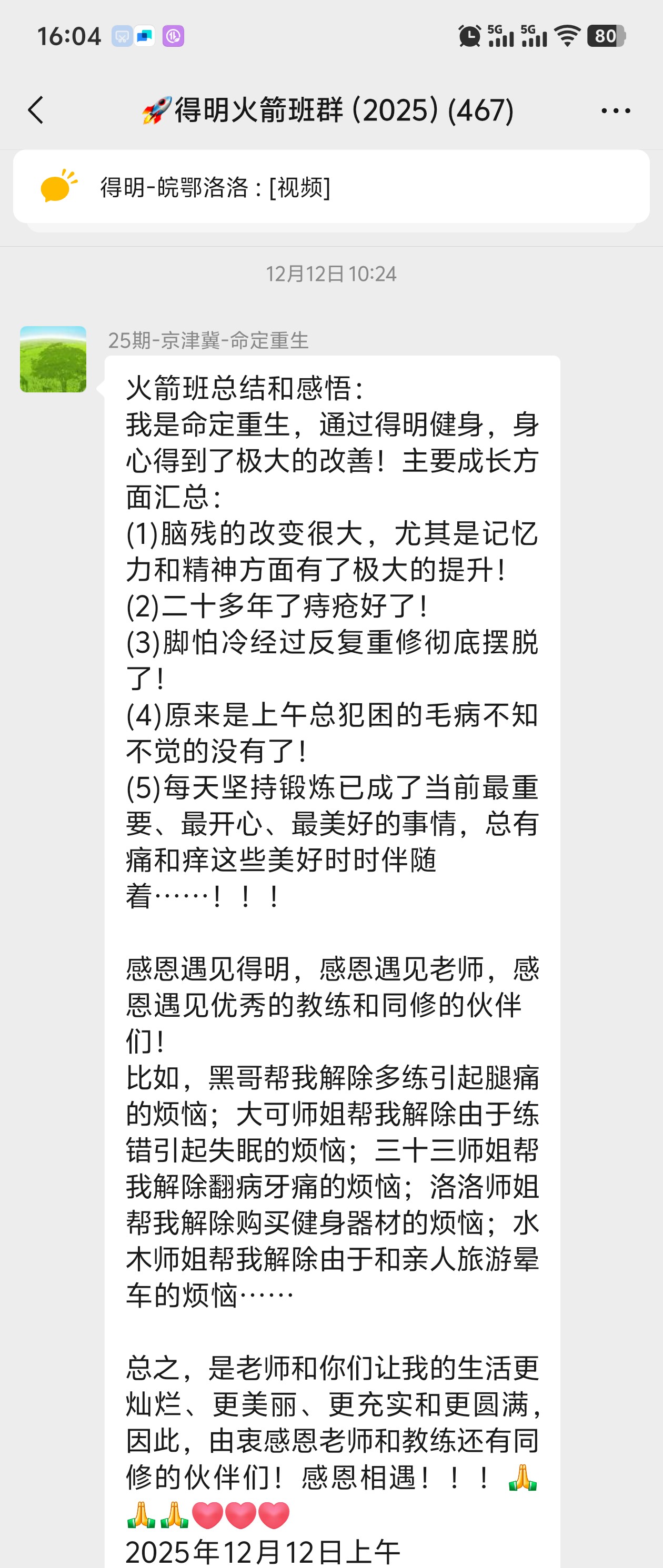Open the pinned 得明-皖鄂洛洛 video message
Image resolution: width=663 pixels, height=1568 pixels.
coord(330,187)
